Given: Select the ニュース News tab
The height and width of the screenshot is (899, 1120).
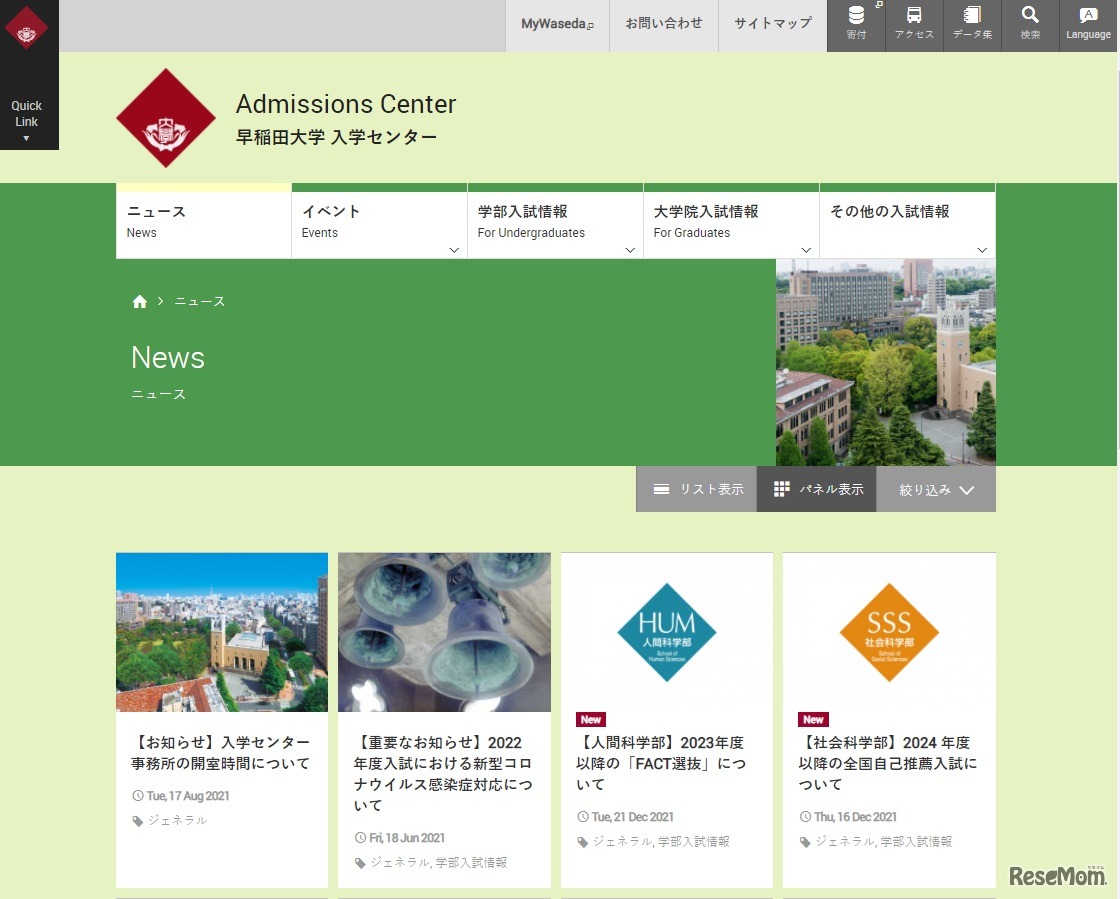Looking at the screenshot, I should tap(203, 222).
